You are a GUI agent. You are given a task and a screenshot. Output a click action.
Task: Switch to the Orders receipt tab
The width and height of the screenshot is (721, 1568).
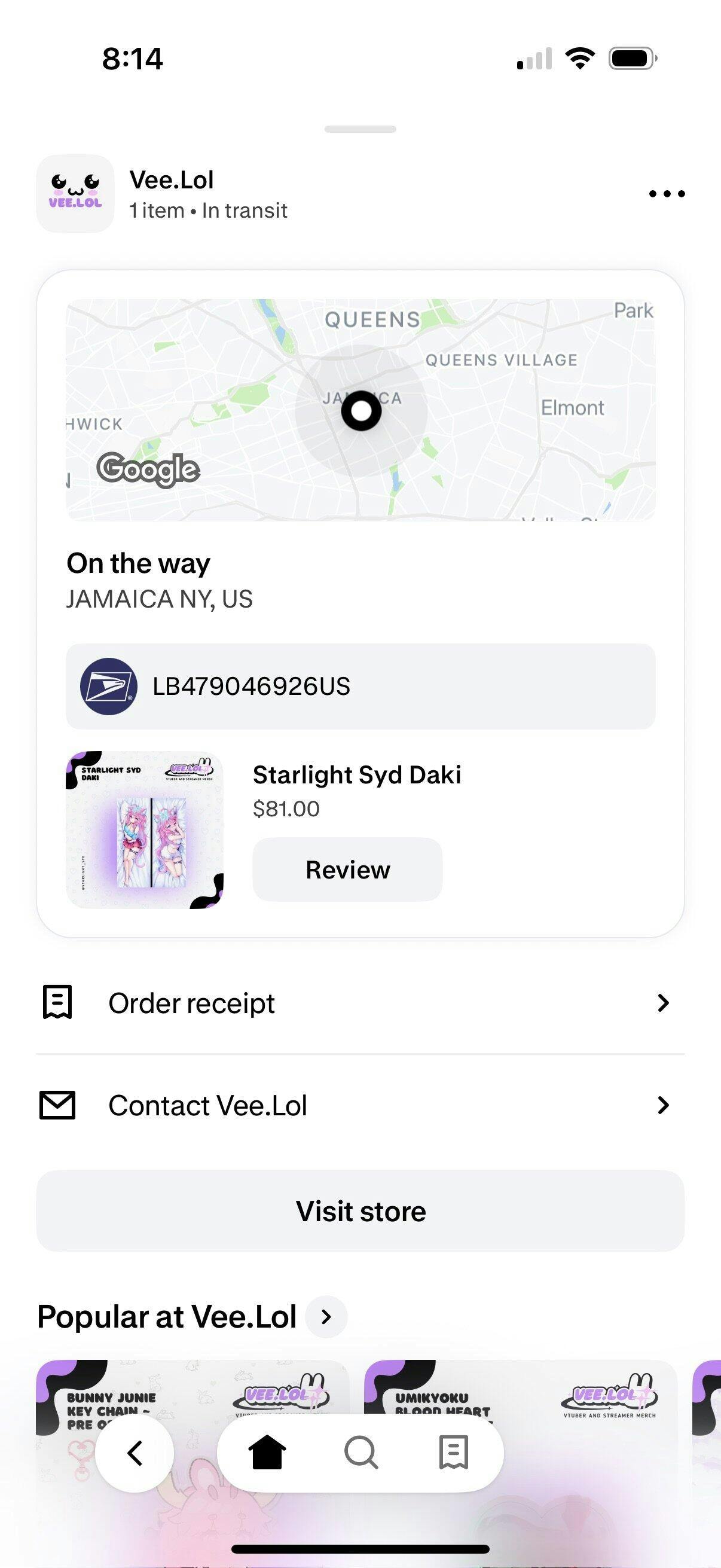pyautogui.click(x=454, y=1453)
